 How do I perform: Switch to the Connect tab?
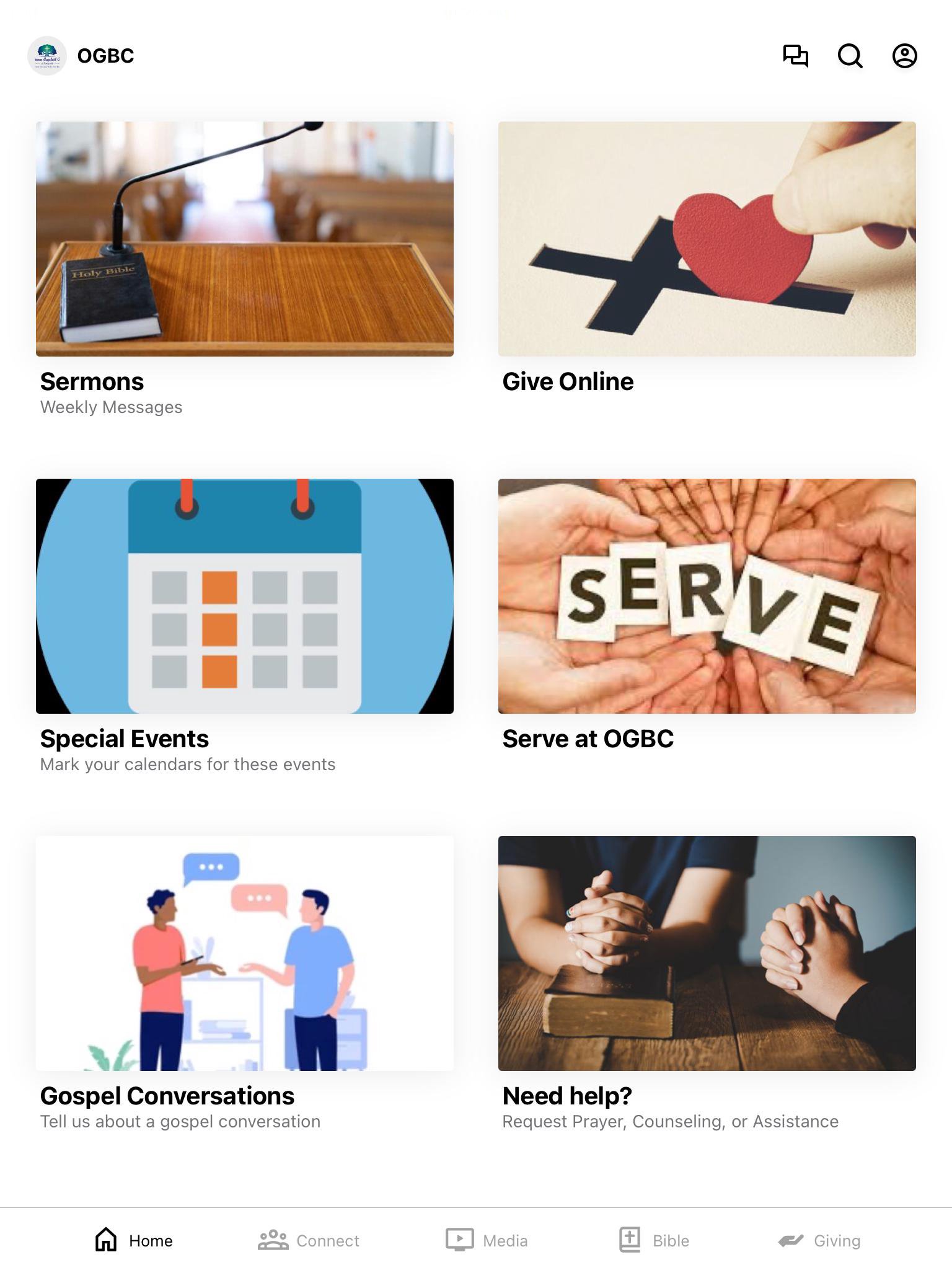pos(309,1240)
